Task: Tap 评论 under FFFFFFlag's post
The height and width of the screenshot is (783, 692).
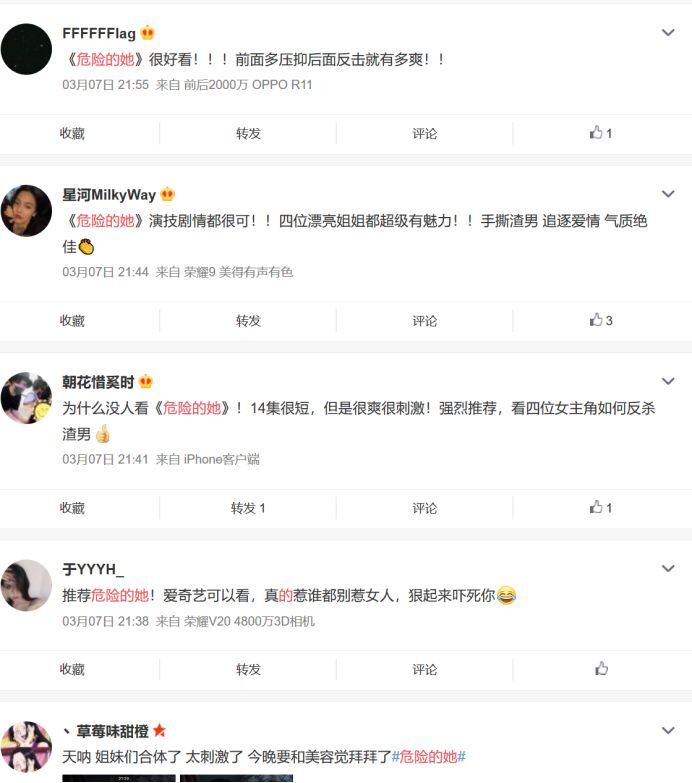Action: [425, 133]
